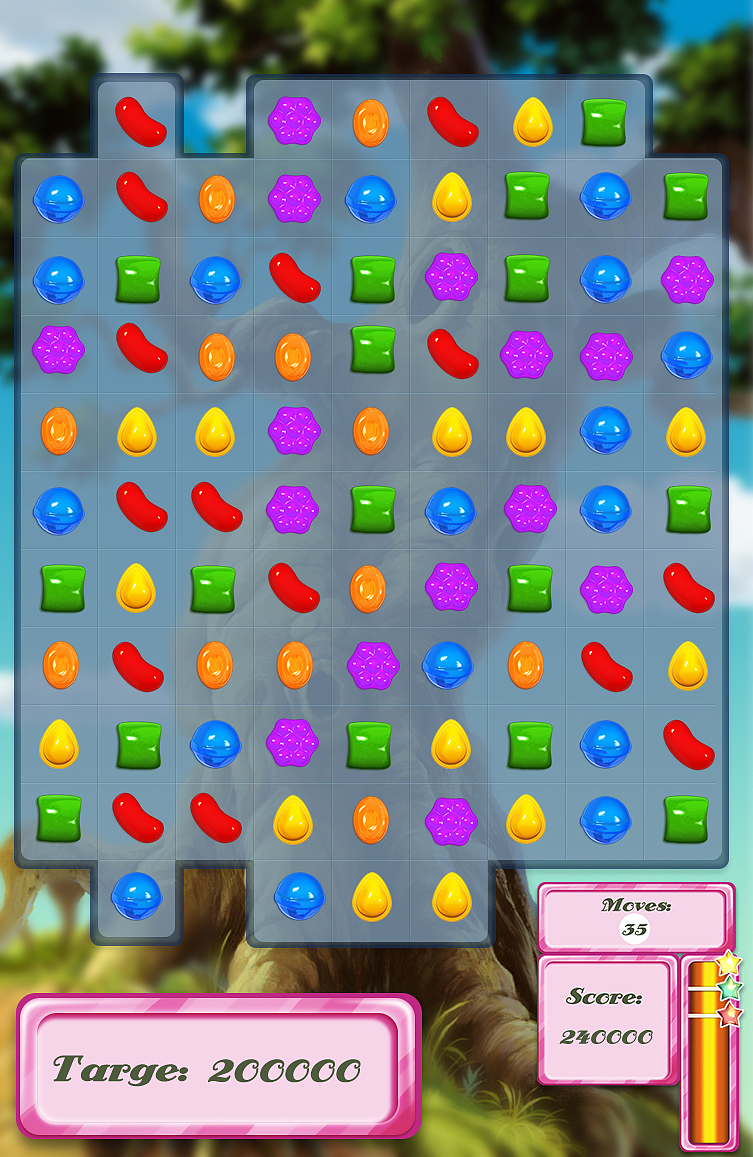Select the blue candy in the isolated bottom notch
The image size is (753, 1157).
pos(136,895)
